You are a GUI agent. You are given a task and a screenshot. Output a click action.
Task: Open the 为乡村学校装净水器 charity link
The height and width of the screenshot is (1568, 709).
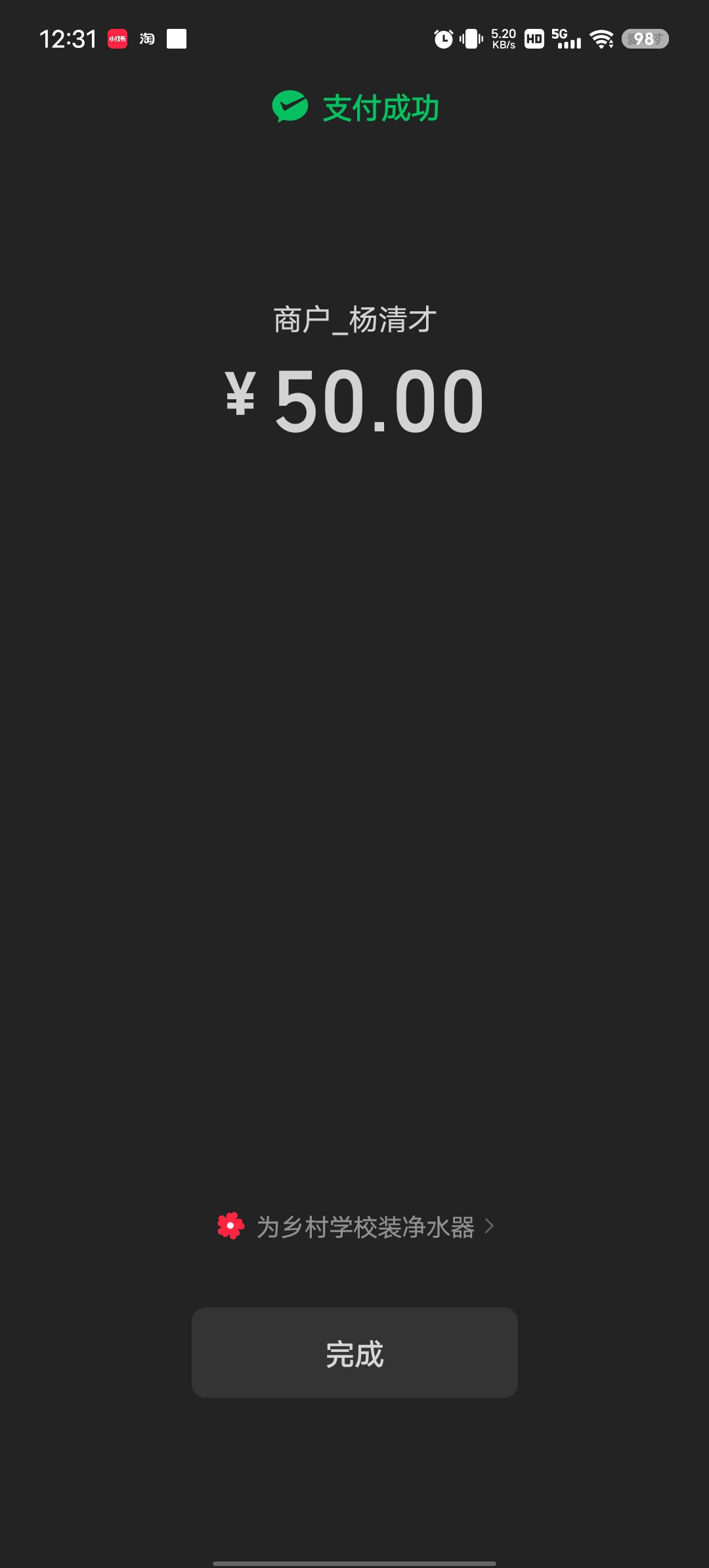[x=355, y=1227]
